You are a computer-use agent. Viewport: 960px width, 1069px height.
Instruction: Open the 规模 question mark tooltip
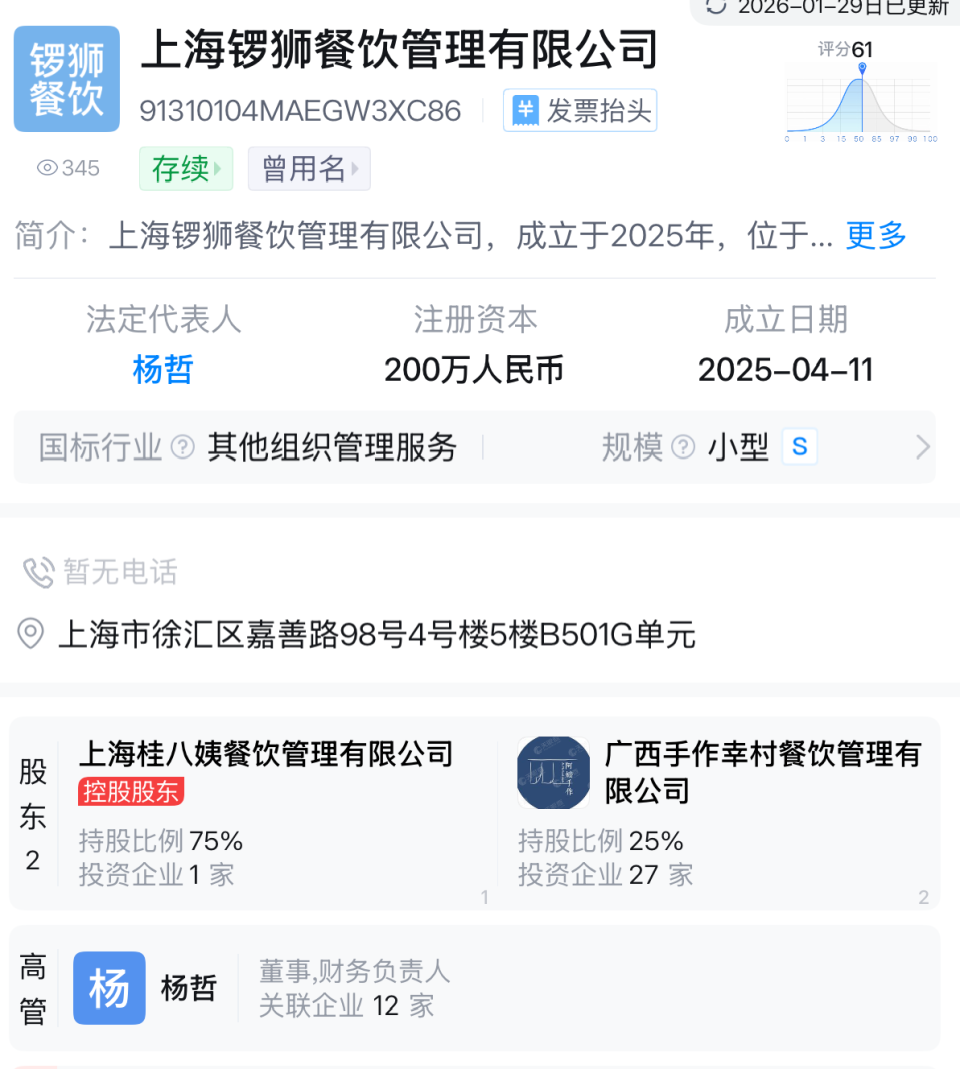coord(683,448)
